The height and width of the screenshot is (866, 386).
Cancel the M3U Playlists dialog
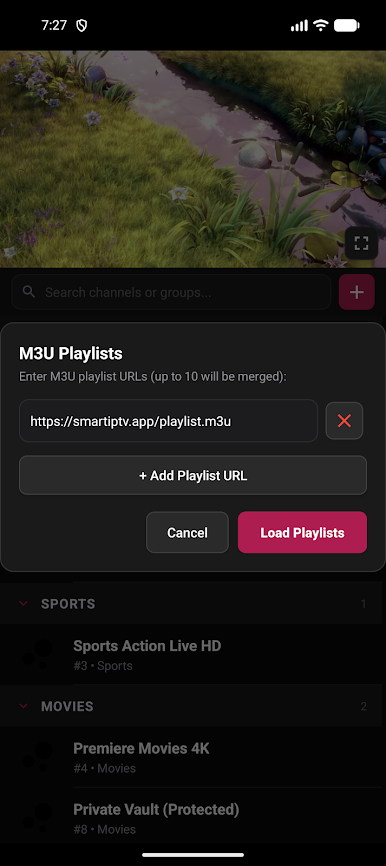[187, 532]
